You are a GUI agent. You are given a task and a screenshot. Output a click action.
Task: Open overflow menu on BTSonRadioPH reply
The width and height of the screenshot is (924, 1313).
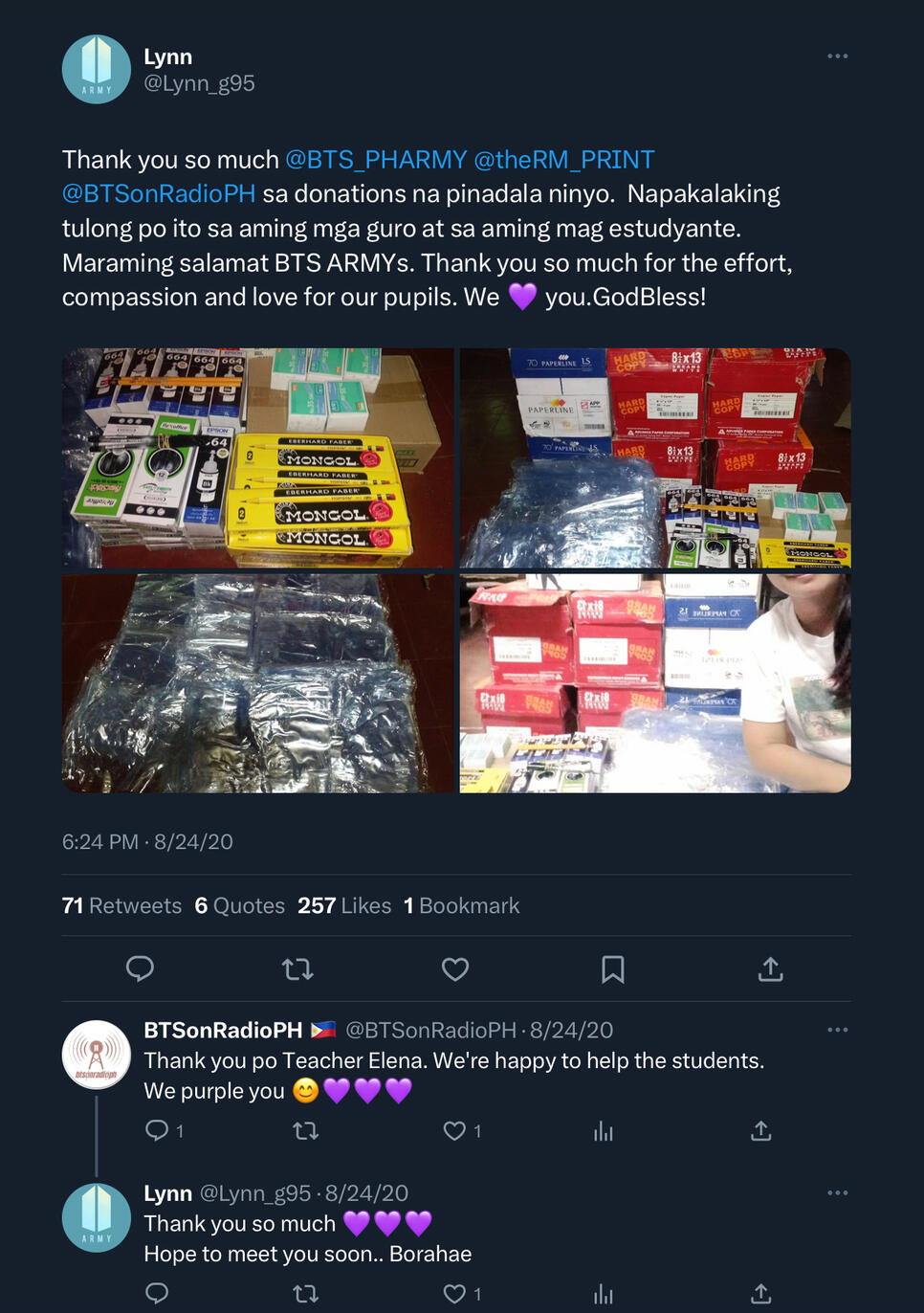[x=837, y=1030]
